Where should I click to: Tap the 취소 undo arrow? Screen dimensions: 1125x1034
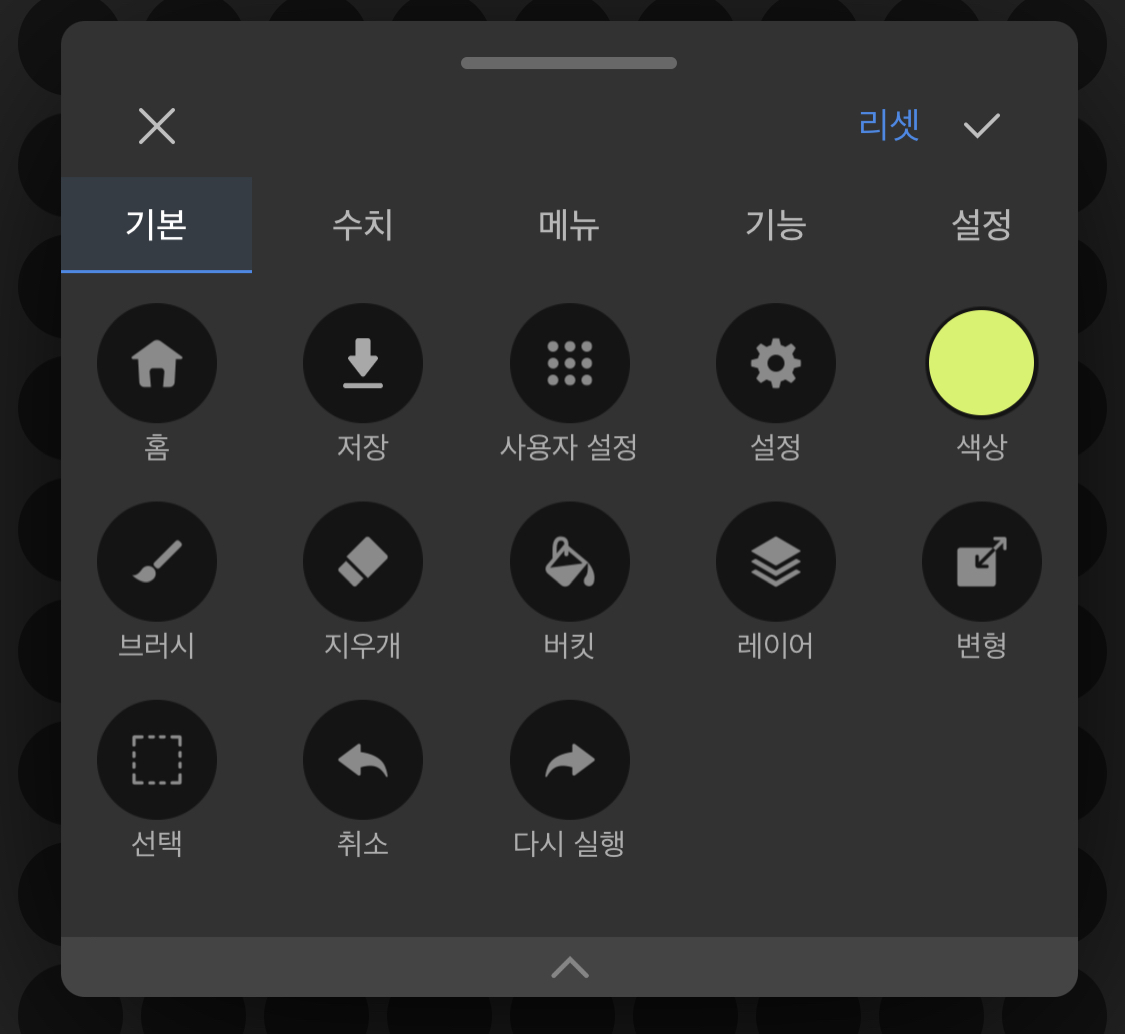pos(363,760)
